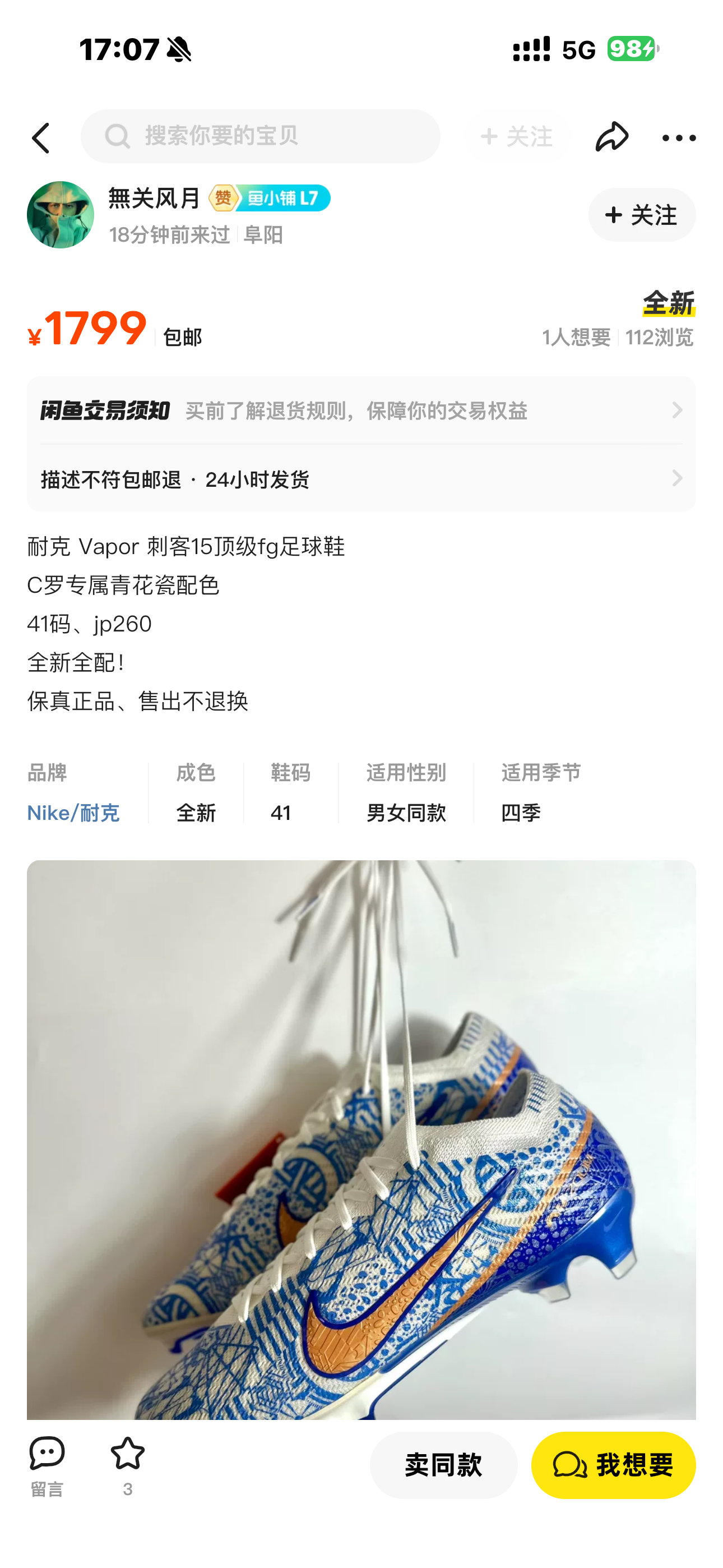Open 闲鱼交易须知 return rules row

(361, 411)
